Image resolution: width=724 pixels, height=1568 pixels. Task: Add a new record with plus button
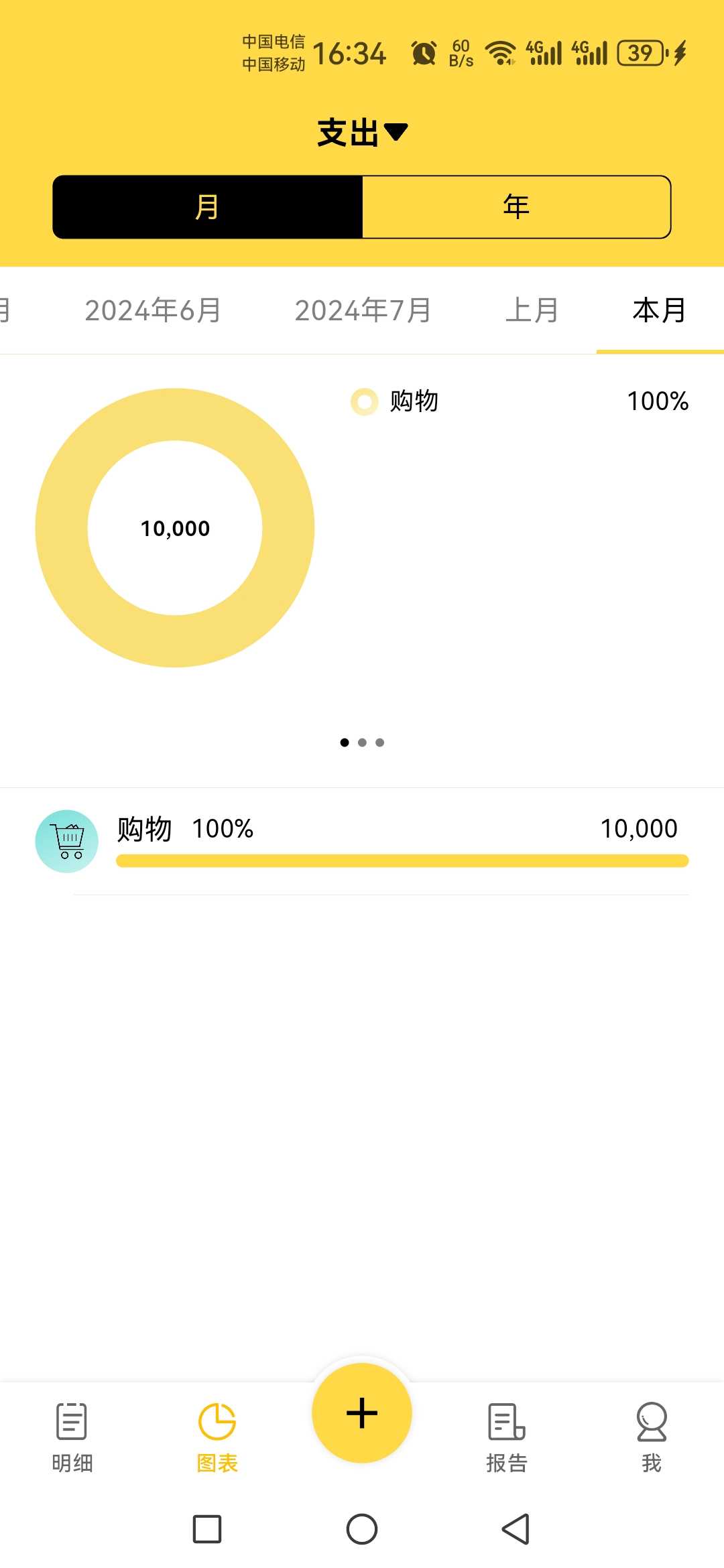362,1413
